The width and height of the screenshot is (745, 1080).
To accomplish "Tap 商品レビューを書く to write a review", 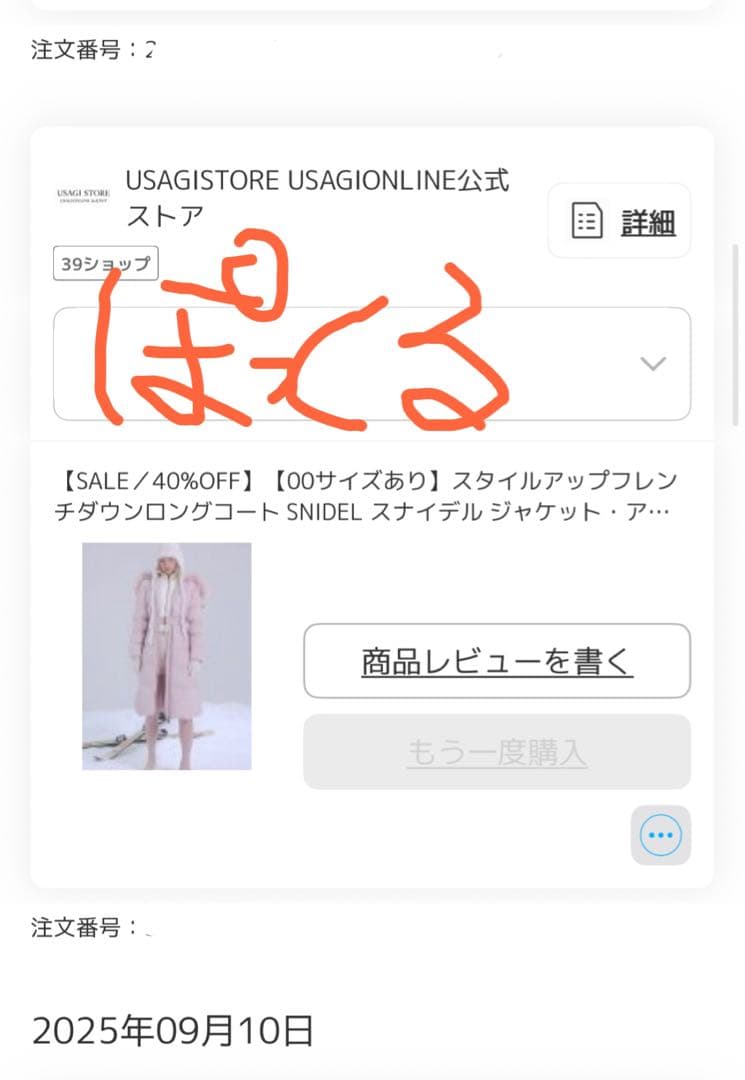I will (x=497, y=661).
